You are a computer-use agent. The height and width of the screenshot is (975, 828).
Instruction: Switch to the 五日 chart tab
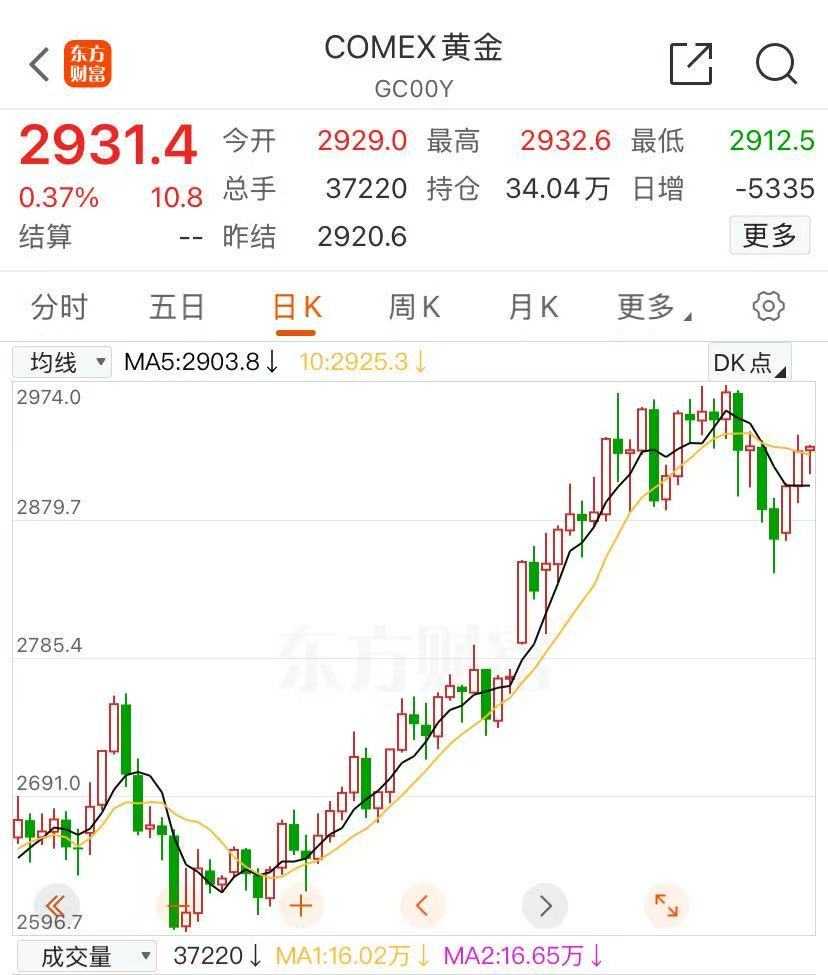pos(177,307)
